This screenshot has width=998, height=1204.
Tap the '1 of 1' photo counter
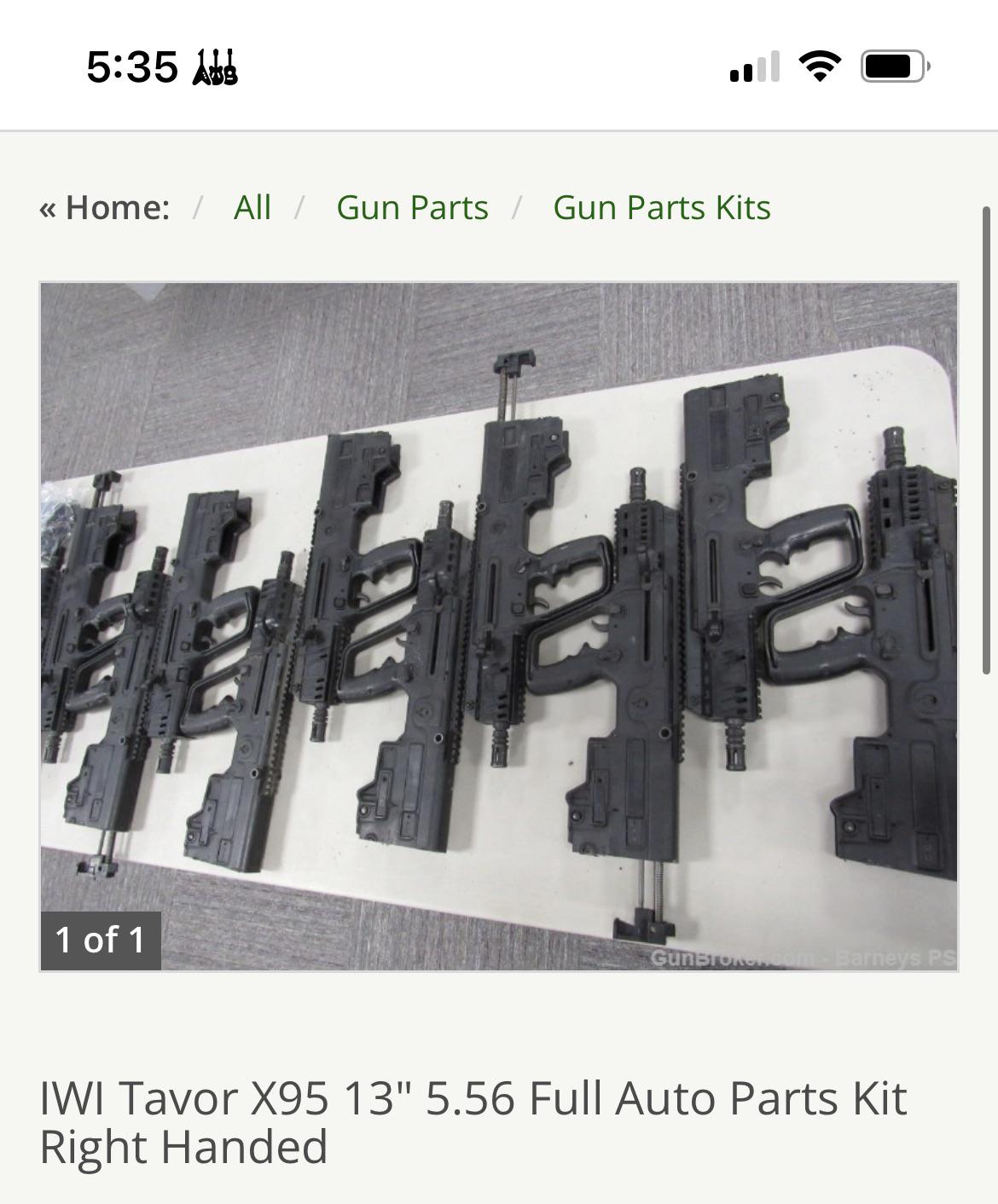[x=101, y=941]
